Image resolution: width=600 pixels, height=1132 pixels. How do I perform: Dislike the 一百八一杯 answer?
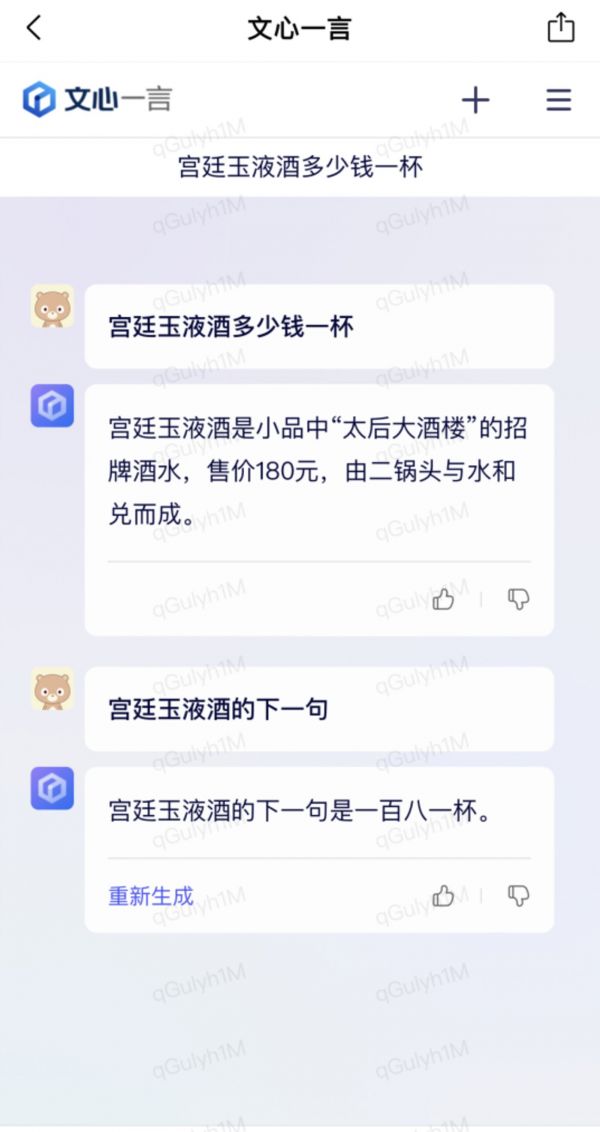518,896
